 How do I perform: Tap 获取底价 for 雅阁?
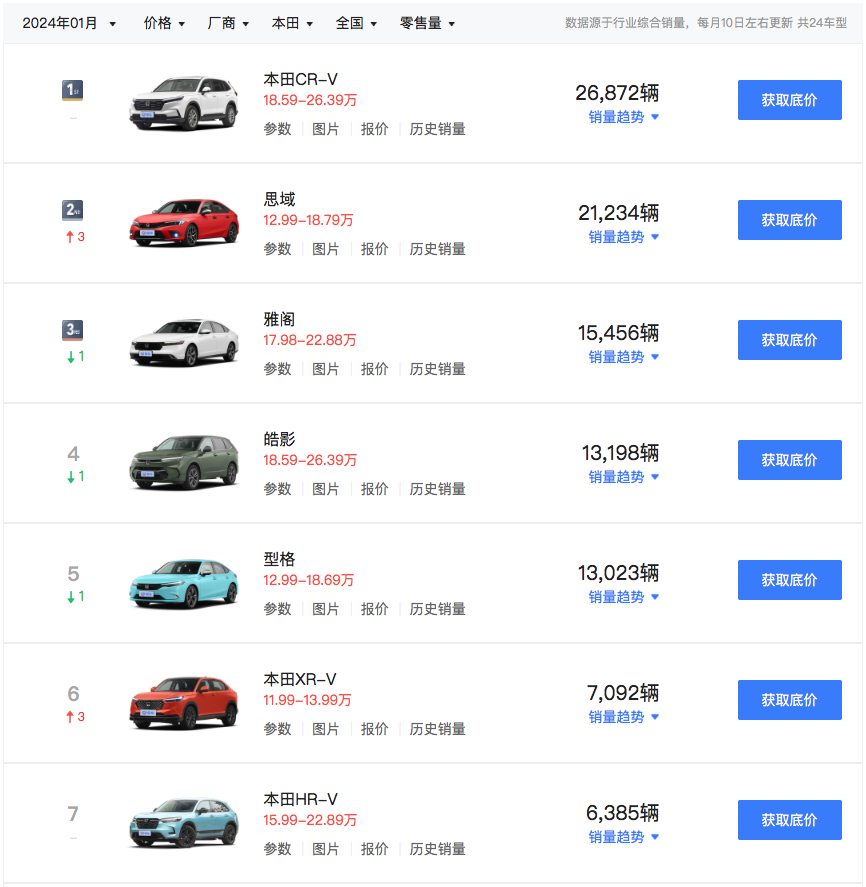(x=789, y=340)
